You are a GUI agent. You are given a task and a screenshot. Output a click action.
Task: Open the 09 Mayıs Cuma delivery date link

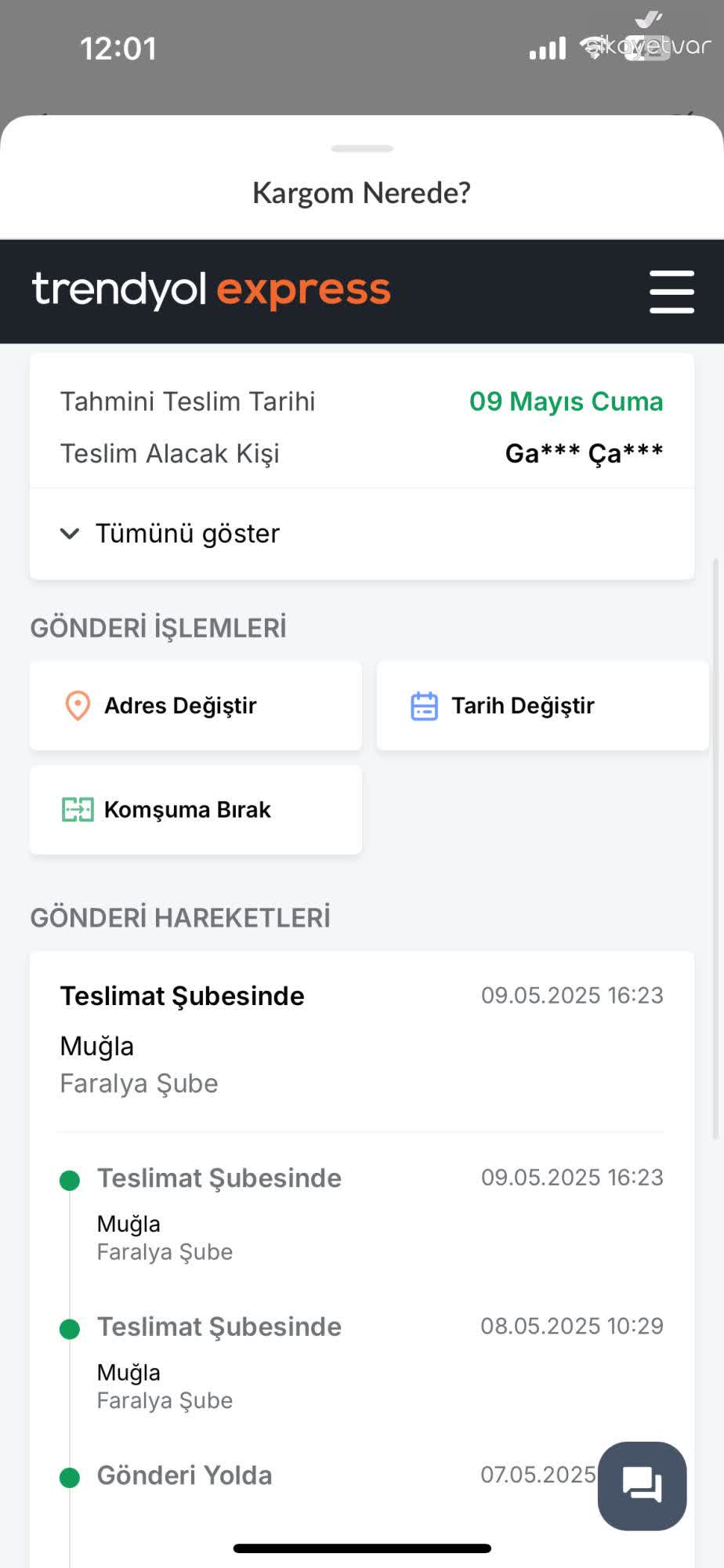567,401
